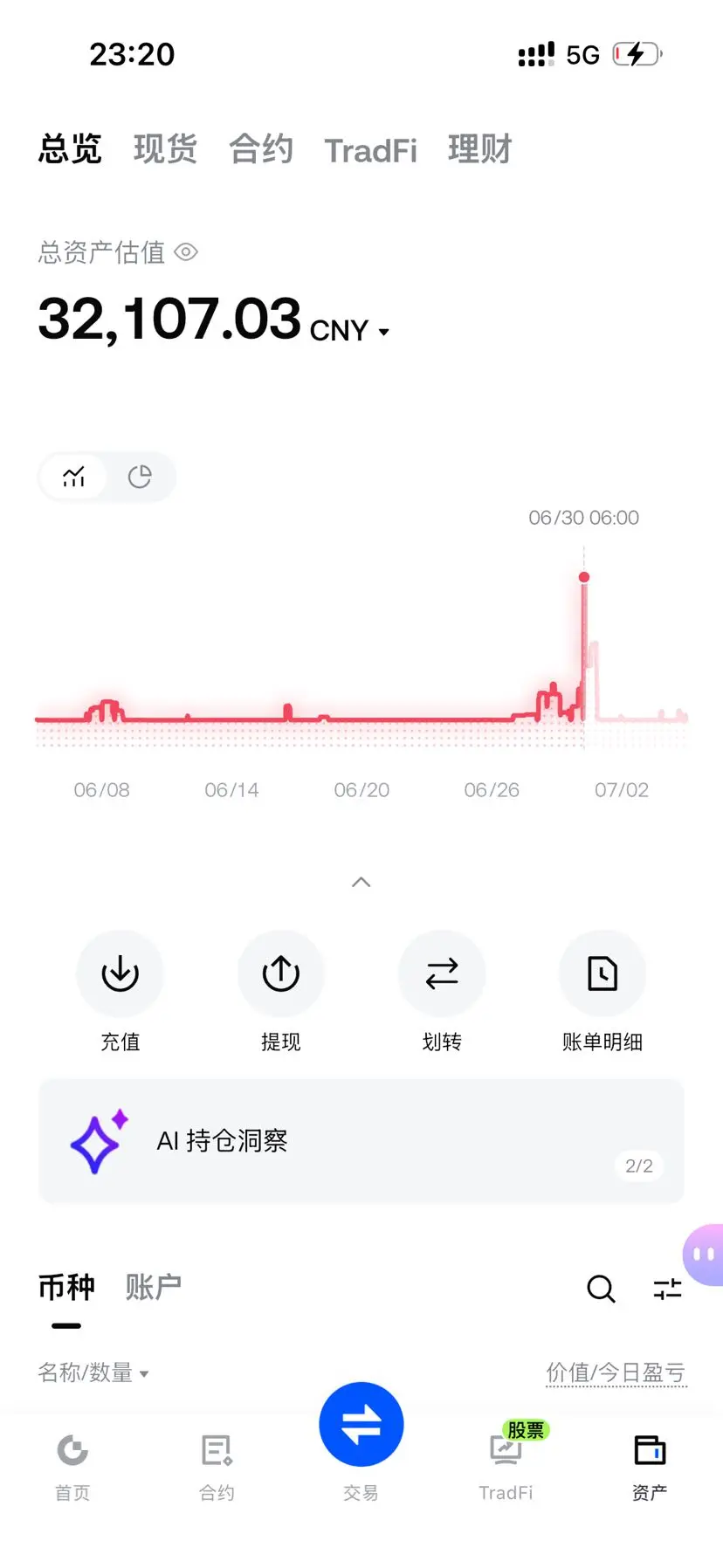The width and height of the screenshot is (723, 1568).
Task: Select the pie chart view
Action: click(x=140, y=477)
